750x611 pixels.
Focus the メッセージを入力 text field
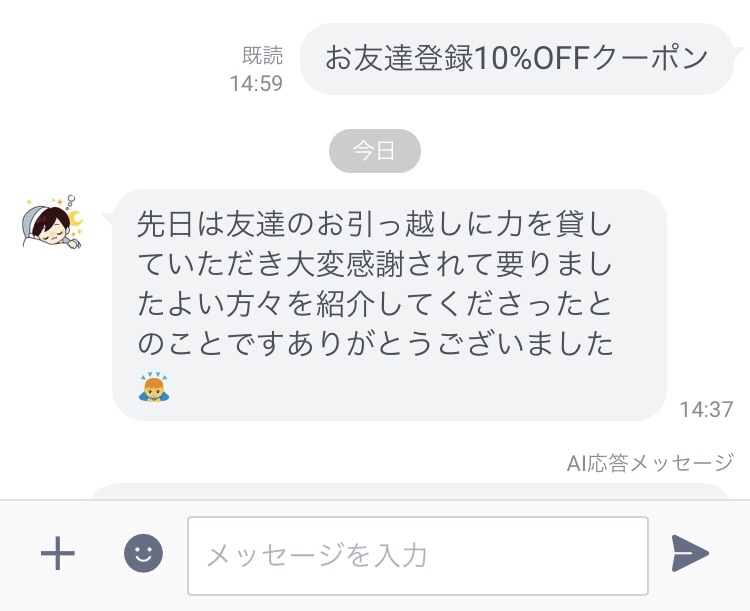[x=417, y=555]
